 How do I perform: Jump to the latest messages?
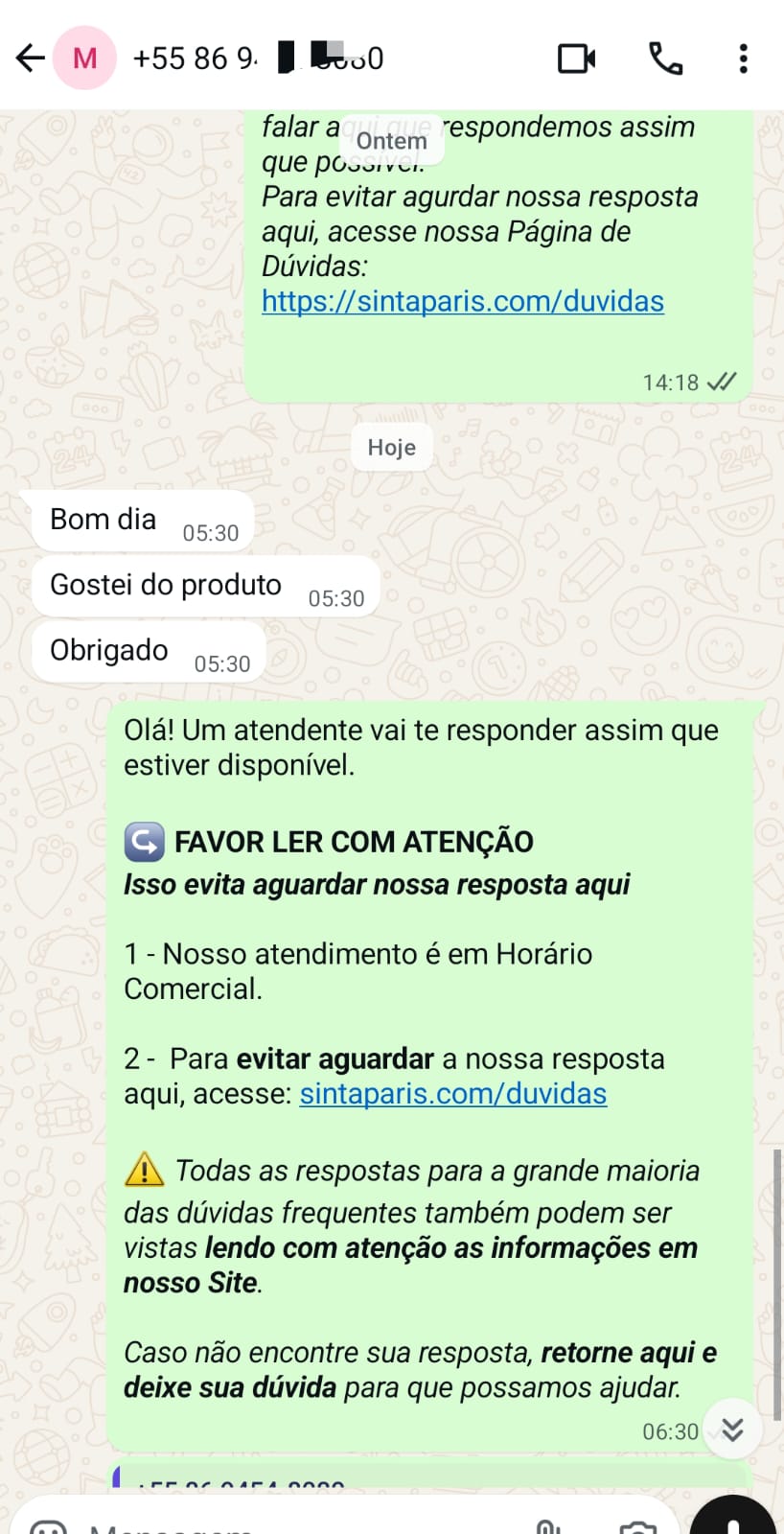coord(732,1429)
